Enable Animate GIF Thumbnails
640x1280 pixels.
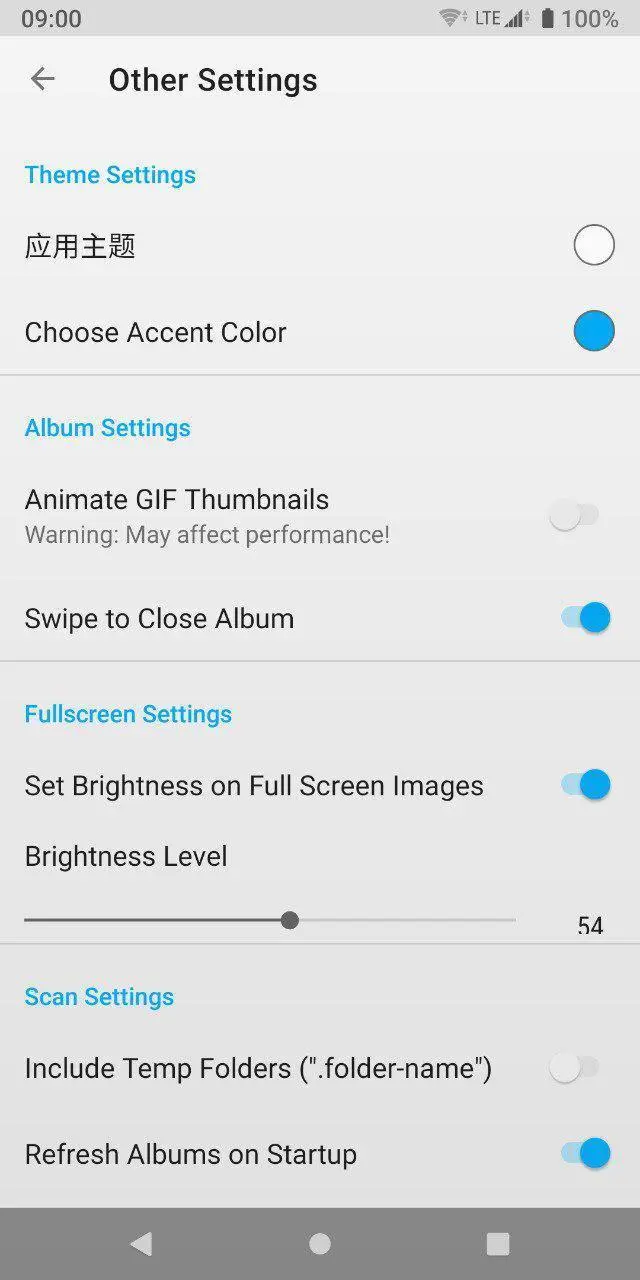pos(576,516)
